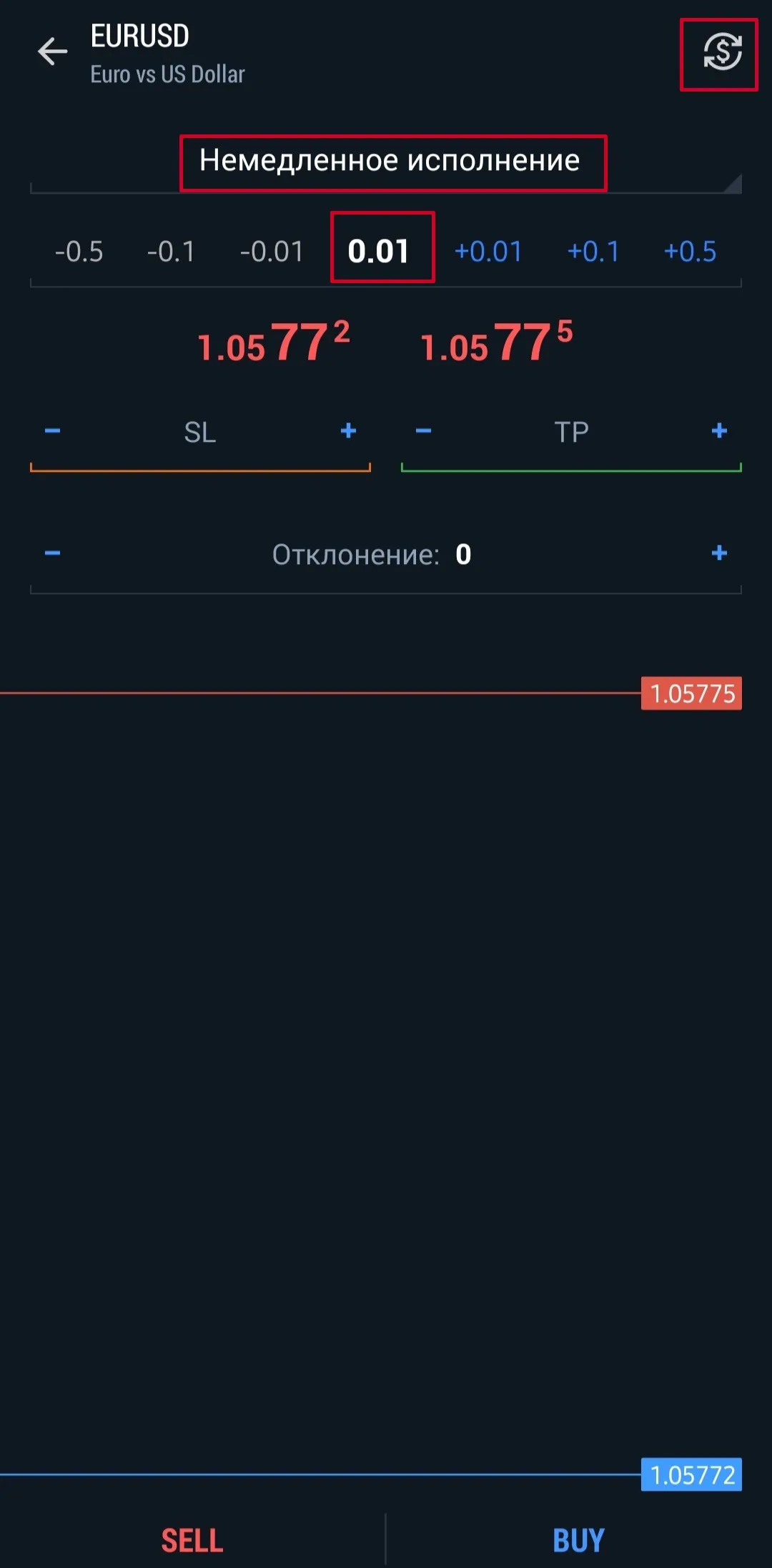This screenshot has width=772, height=1568.
Task: Decrease volume by 0.01
Action: pos(272,252)
